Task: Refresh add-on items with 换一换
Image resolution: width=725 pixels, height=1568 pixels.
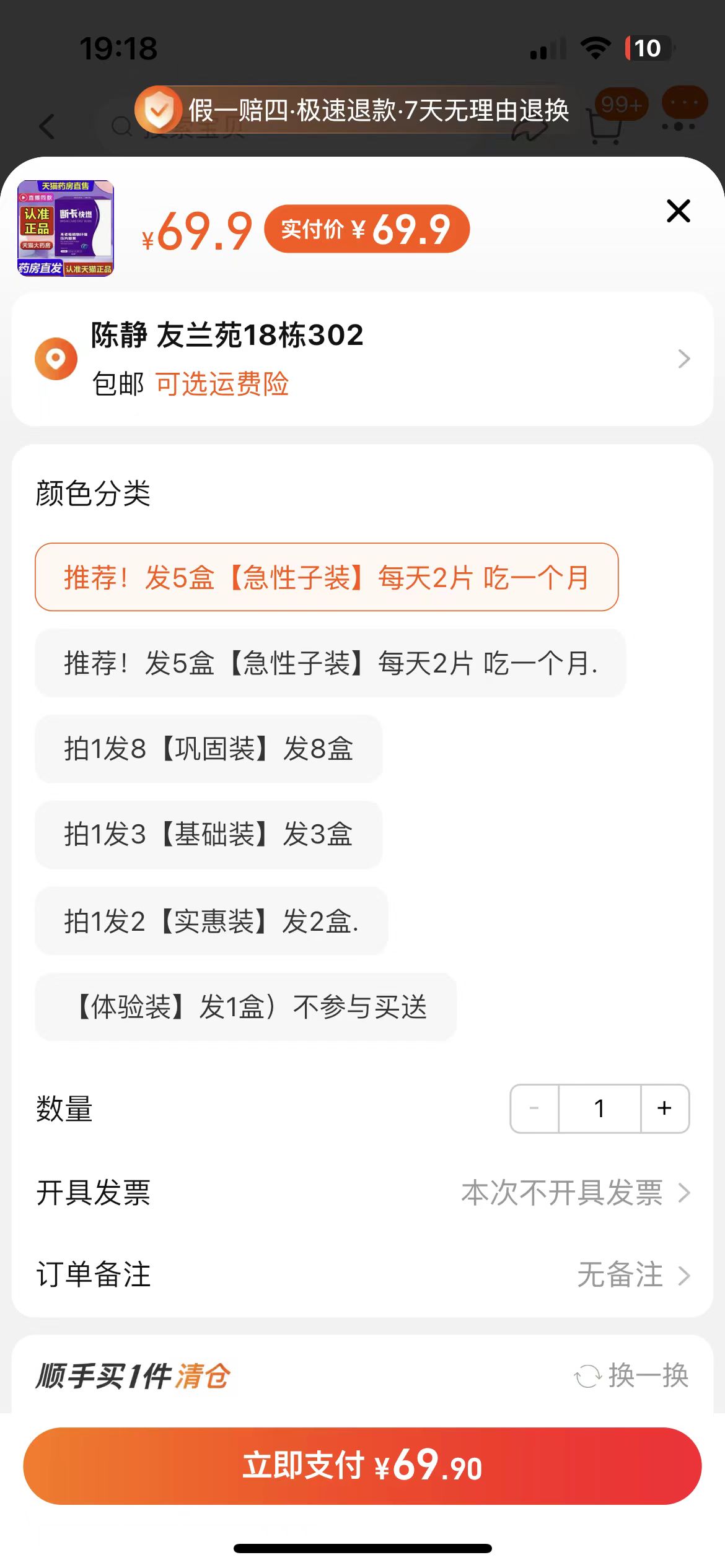Action: [631, 1375]
